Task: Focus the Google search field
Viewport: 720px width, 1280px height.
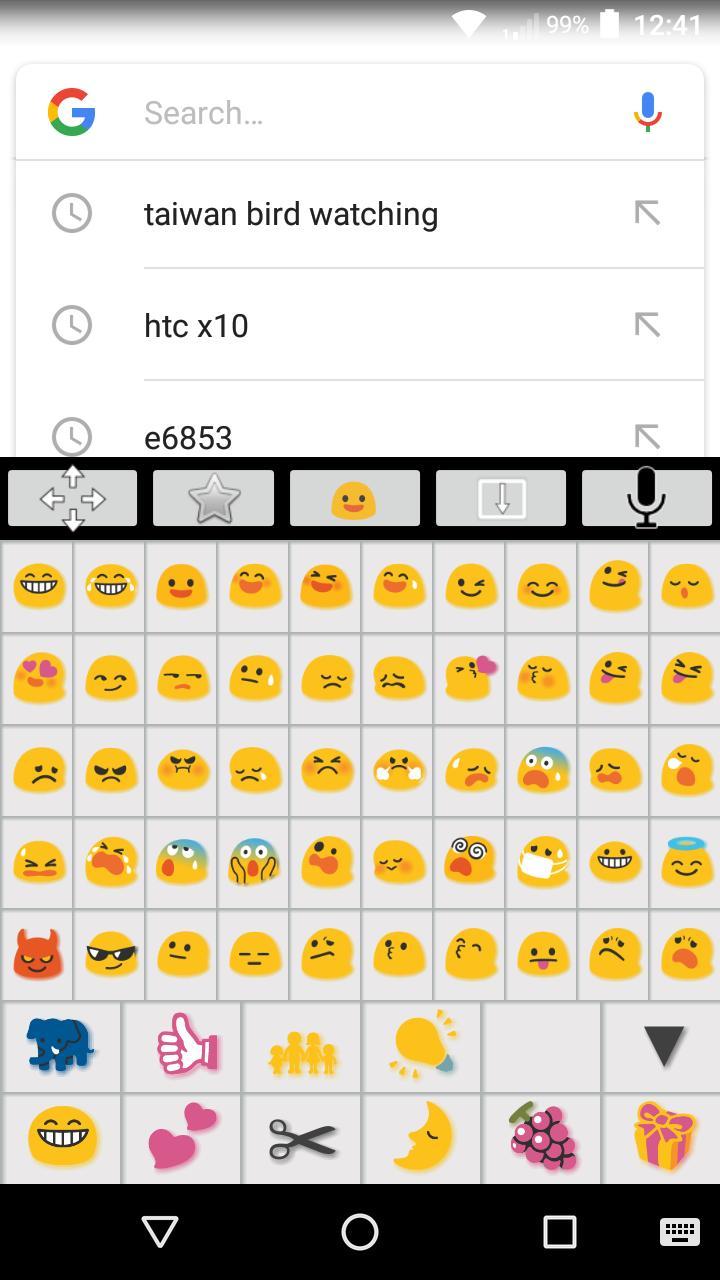Action: click(x=370, y=113)
